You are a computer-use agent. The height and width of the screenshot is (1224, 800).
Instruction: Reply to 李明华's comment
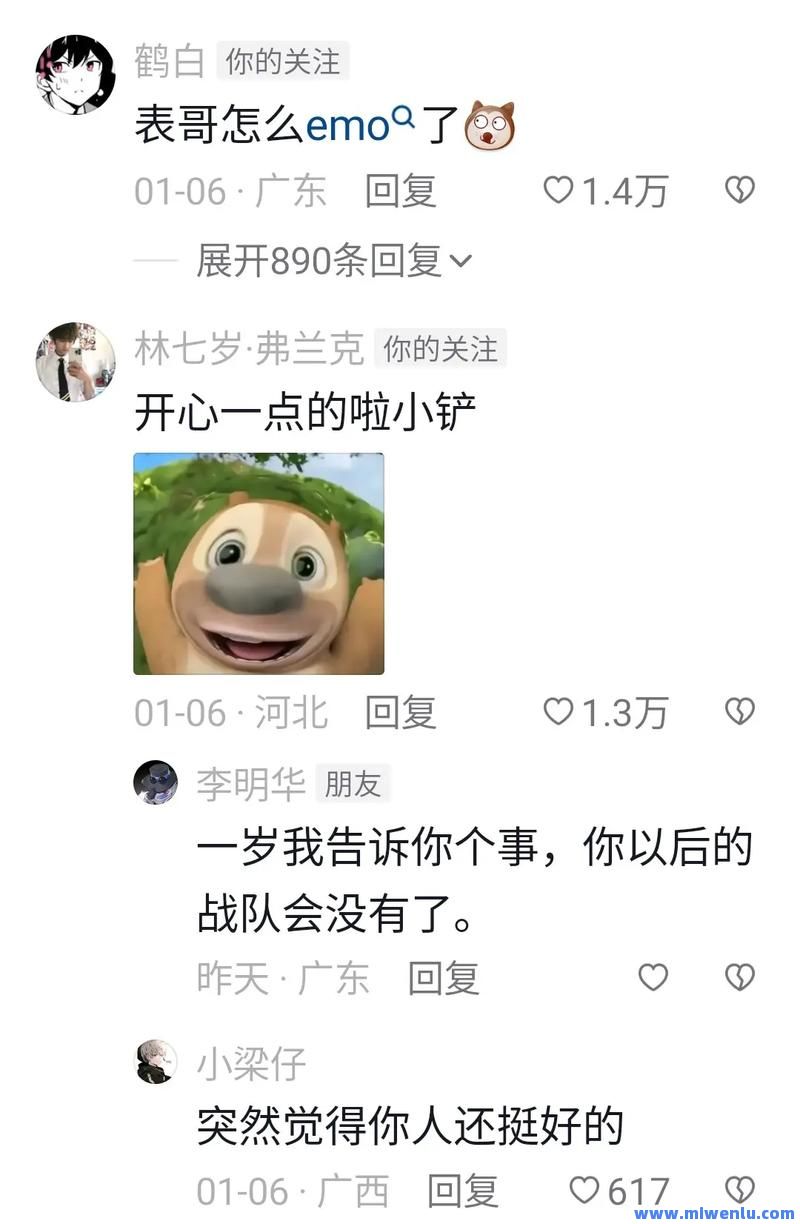click(443, 977)
